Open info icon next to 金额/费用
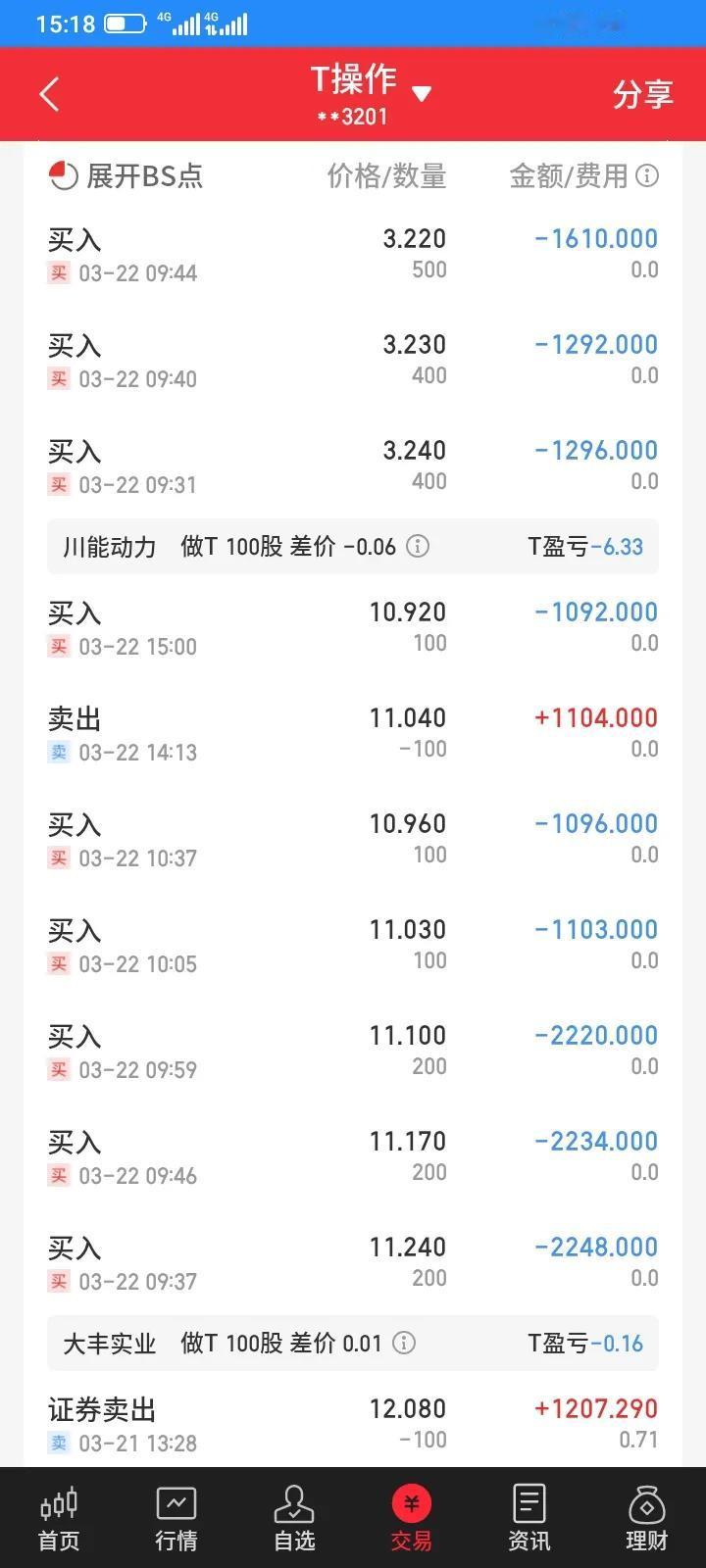The image size is (706, 1568). coord(647,175)
